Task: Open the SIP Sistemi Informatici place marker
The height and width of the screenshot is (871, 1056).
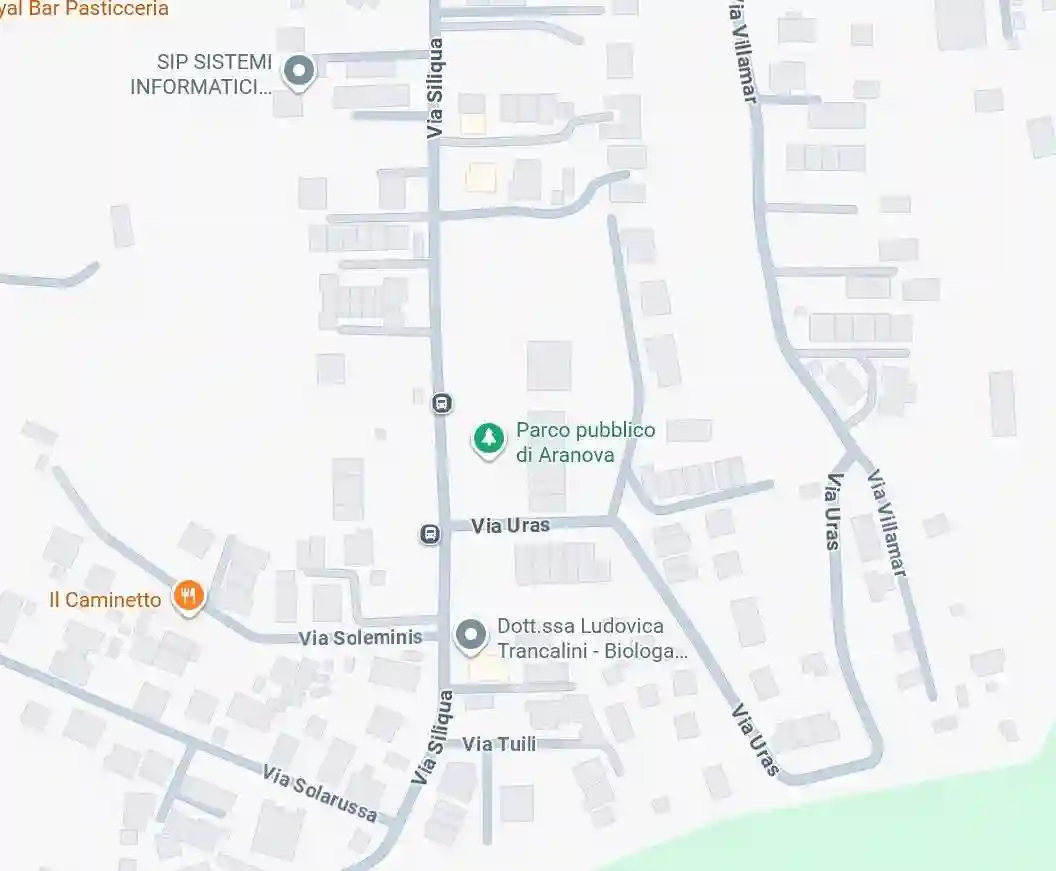Action: click(x=298, y=72)
